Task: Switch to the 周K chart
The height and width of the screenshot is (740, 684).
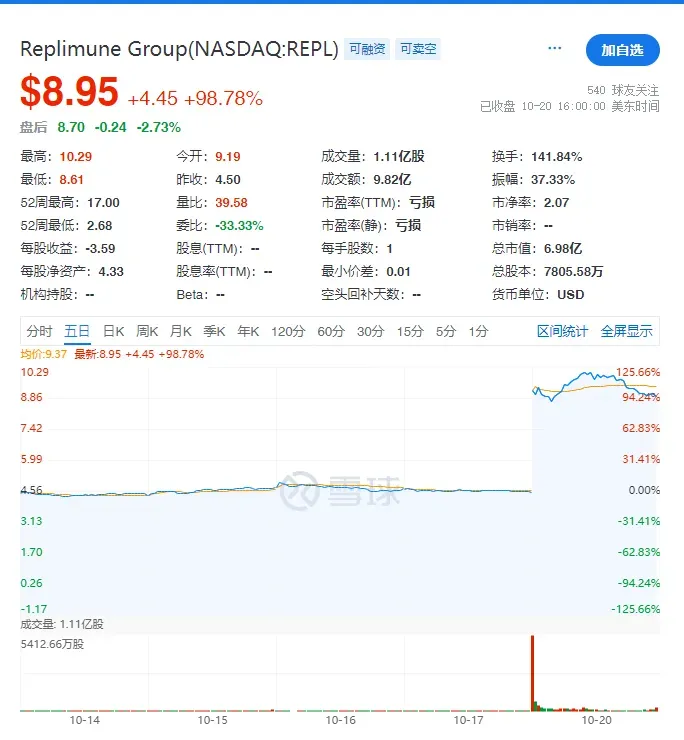Action: tap(148, 331)
